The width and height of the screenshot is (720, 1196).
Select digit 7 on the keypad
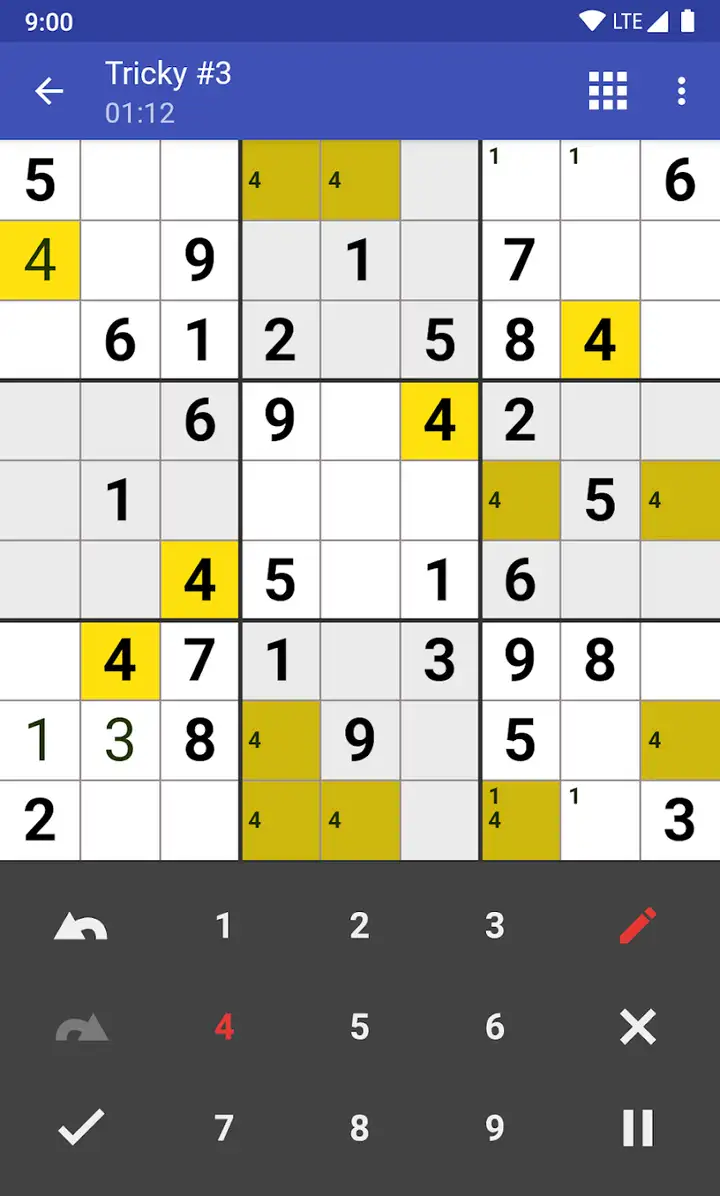click(x=223, y=1128)
